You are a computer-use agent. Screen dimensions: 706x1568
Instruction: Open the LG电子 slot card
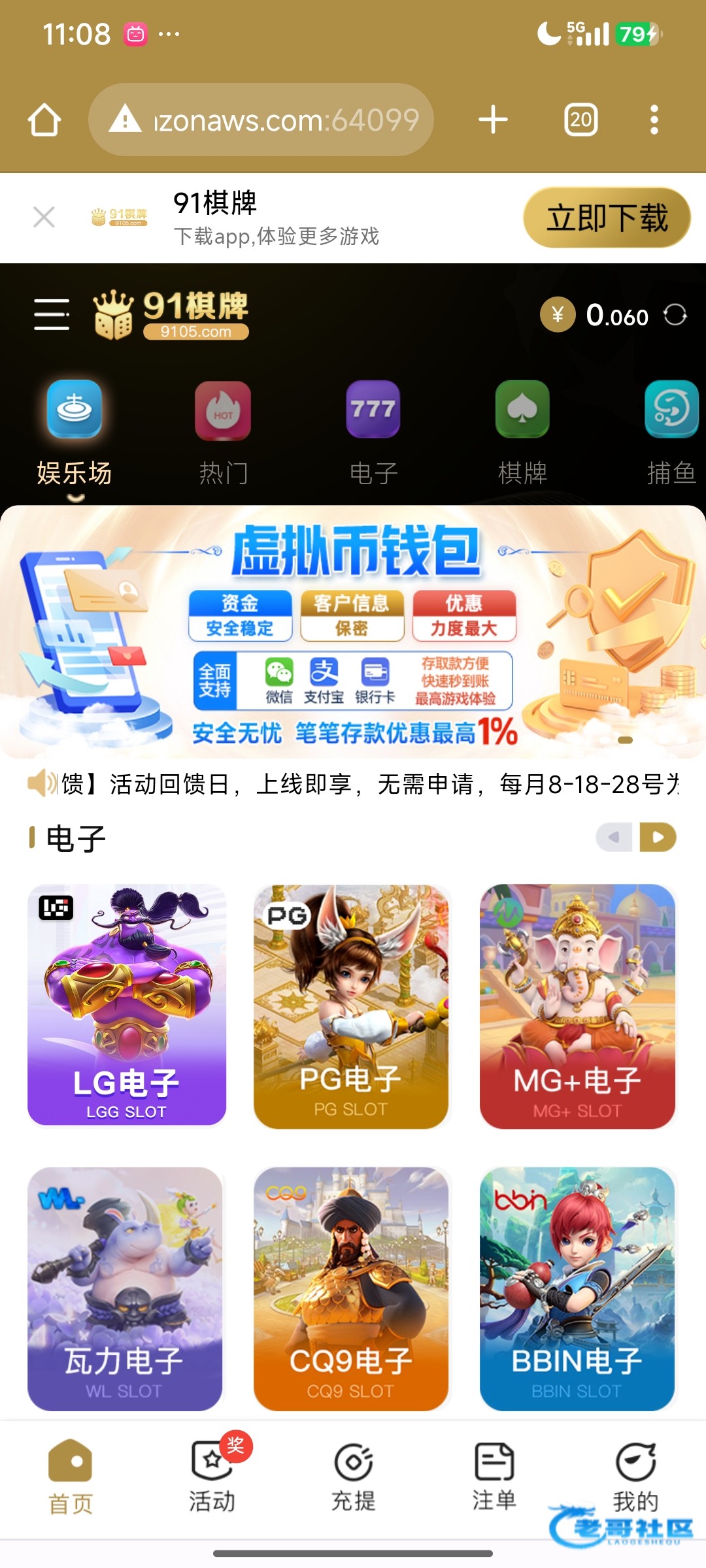click(x=127, y=1005)
